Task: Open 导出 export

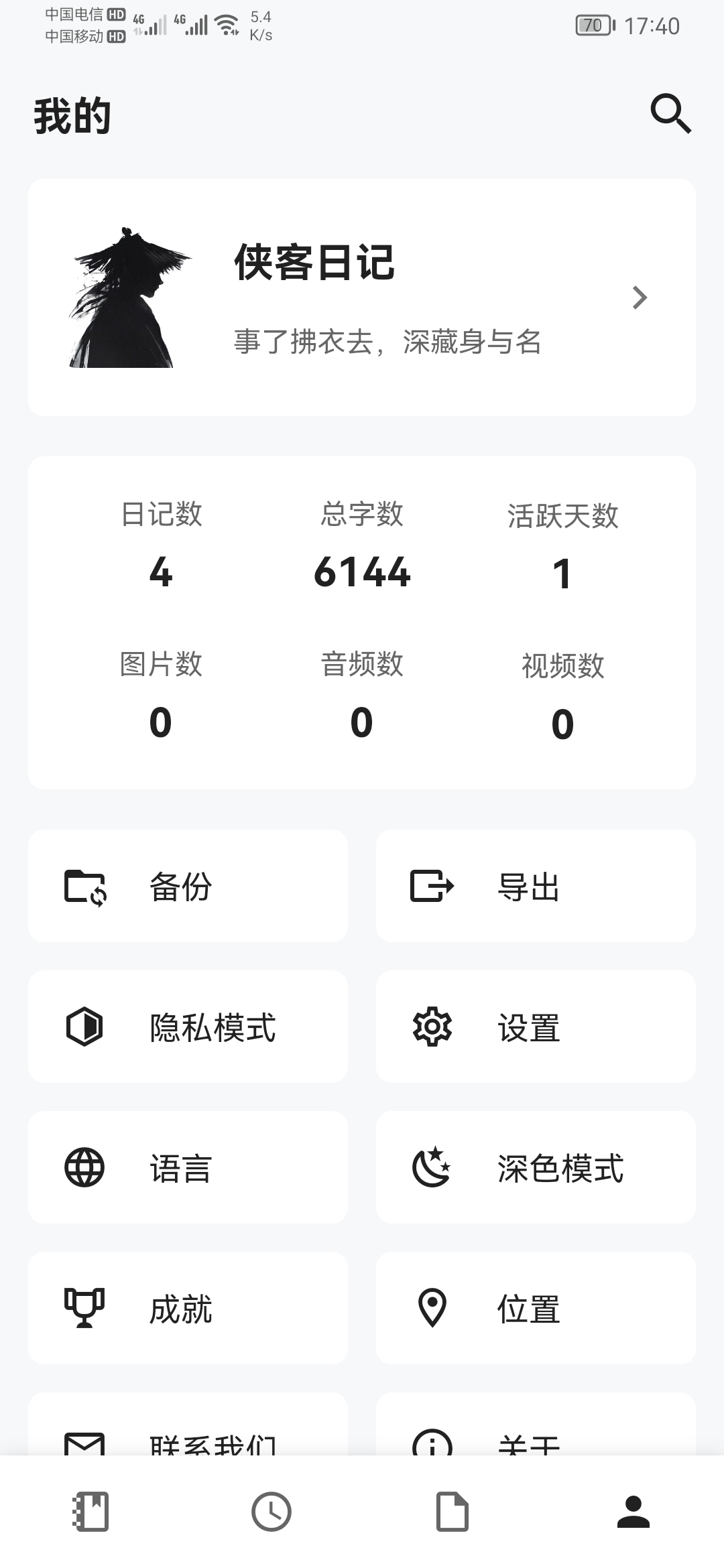Action: coord(536,886)
